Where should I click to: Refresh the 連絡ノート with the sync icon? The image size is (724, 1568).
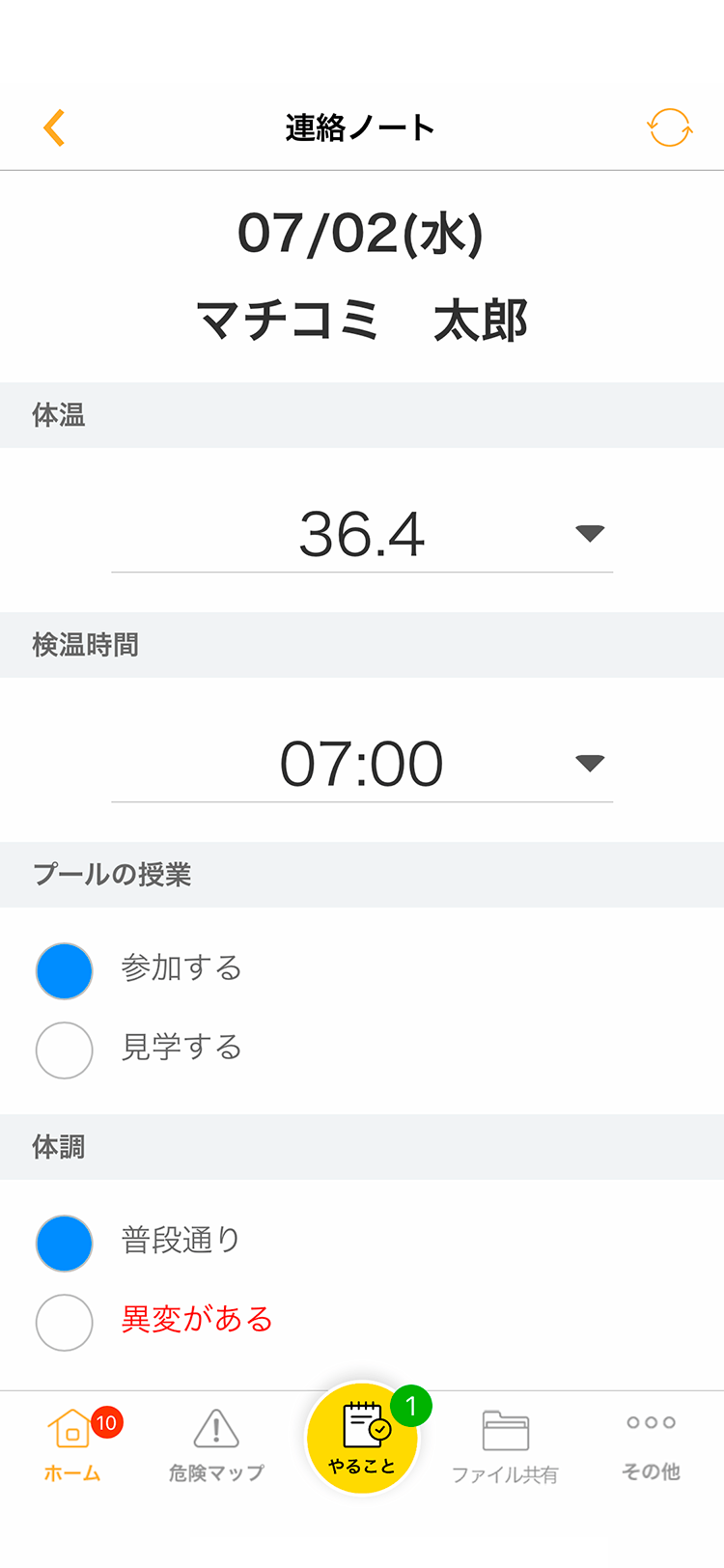click(x=669, y=126)
